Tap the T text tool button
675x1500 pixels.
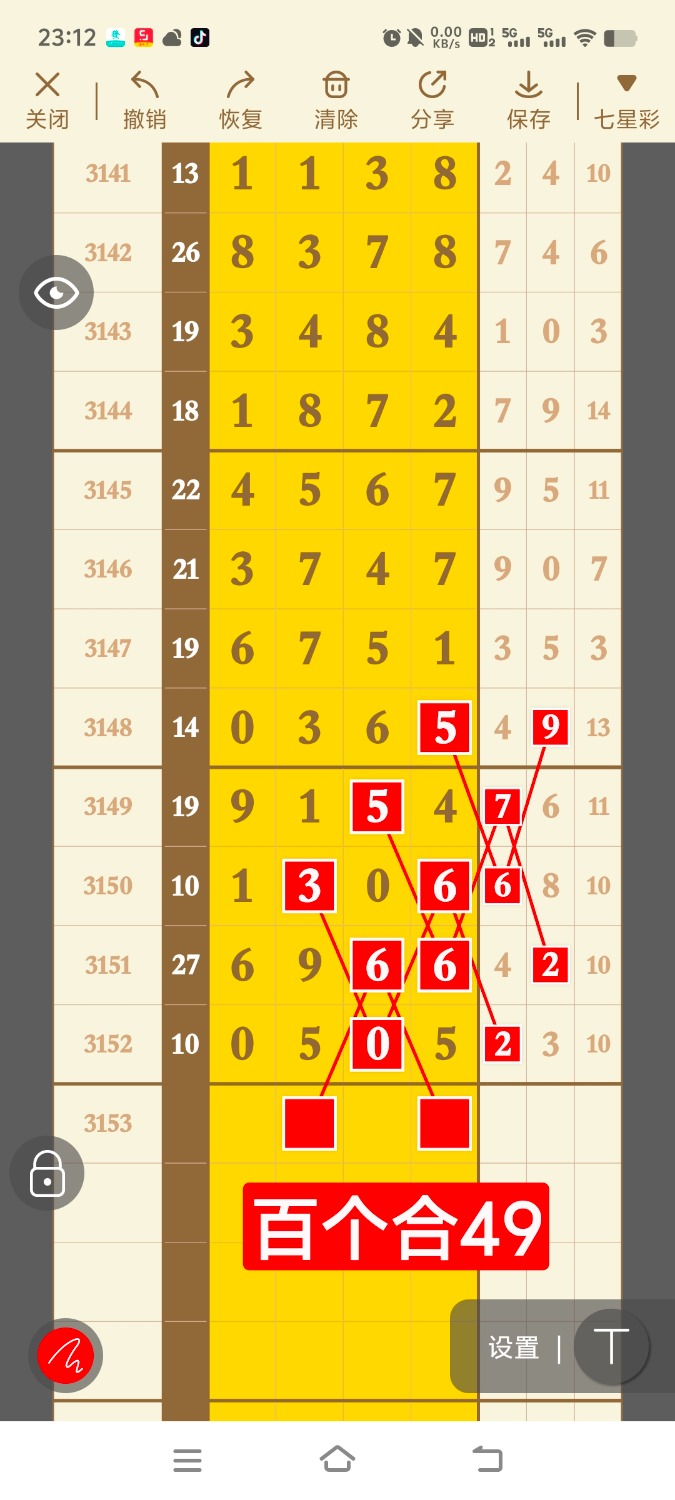611,1346
